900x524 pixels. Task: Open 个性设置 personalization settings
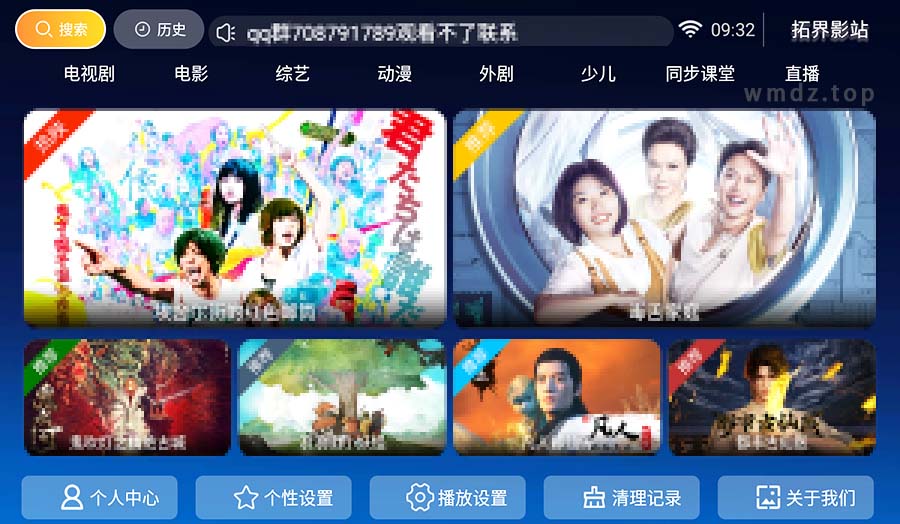pyautogui.click(x=274, y=497)
